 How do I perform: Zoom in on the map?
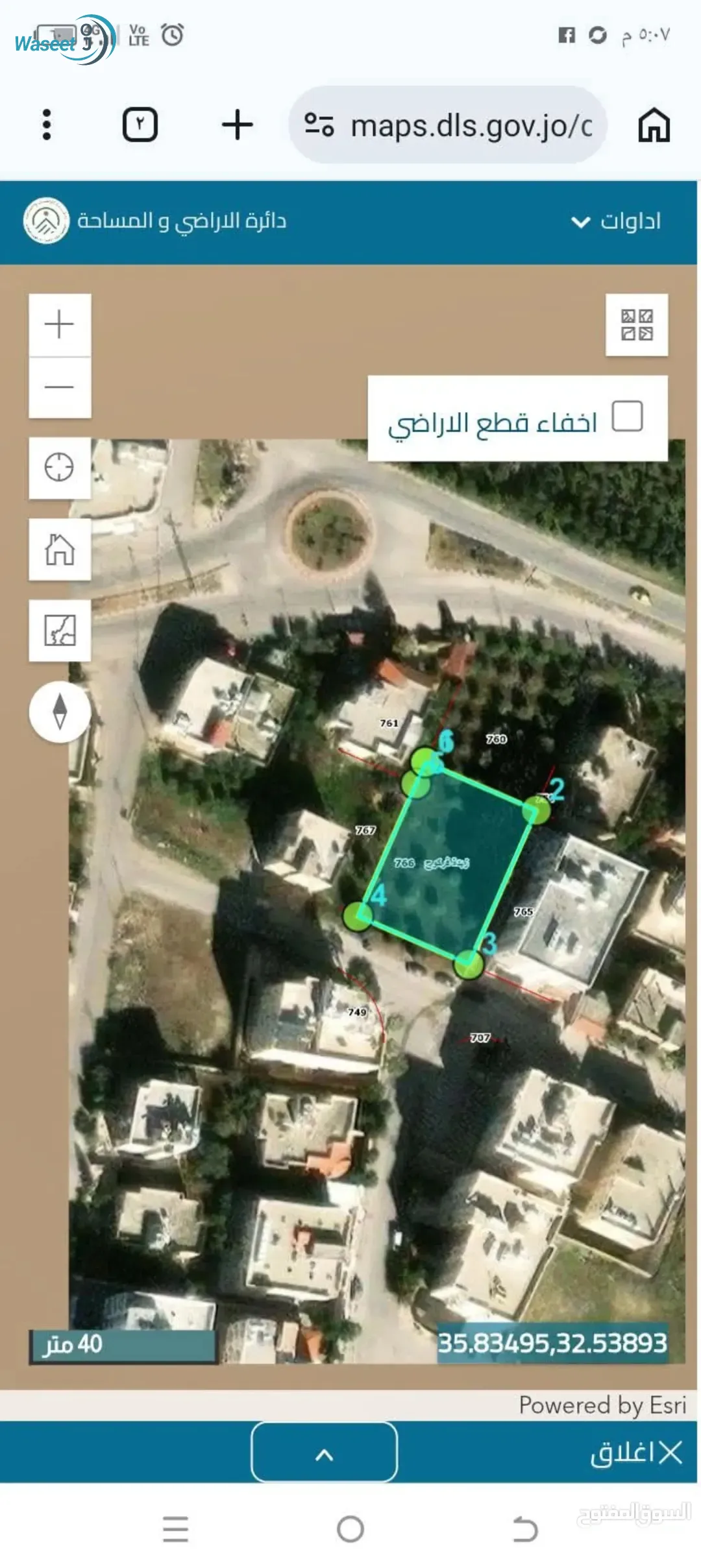click(60, 324)
